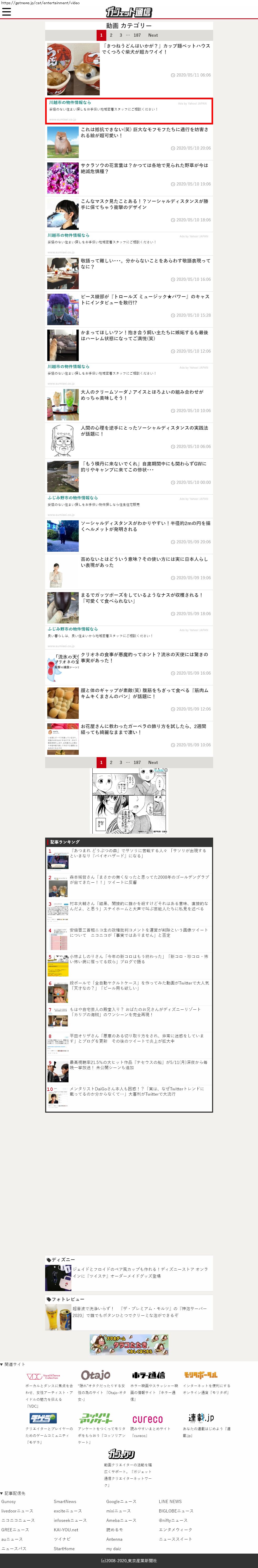This screenshot has width=258, height=1568.
Task: Open the manga advertisement banner
Action: pos(129,800)
